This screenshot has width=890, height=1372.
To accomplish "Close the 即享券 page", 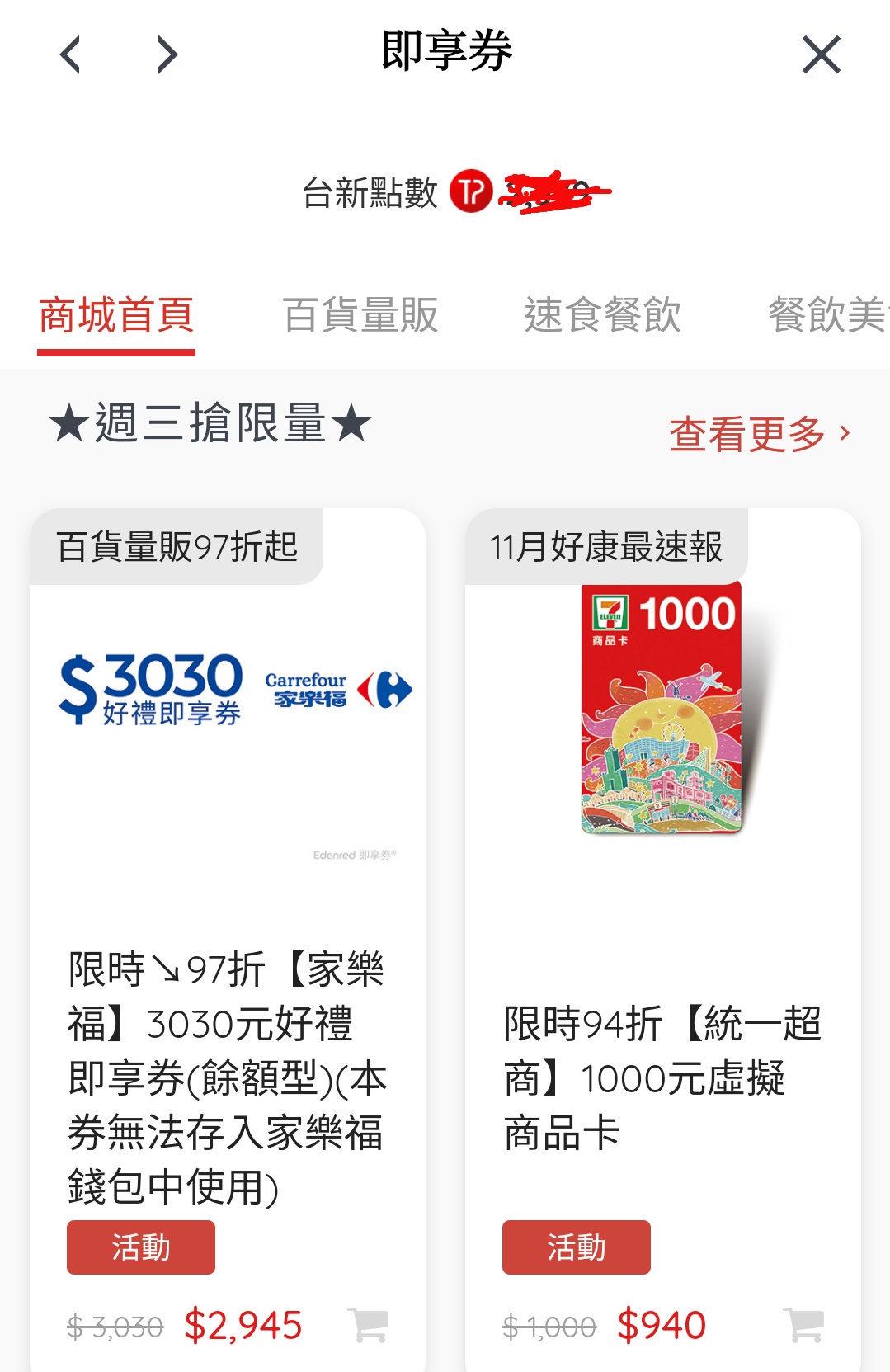I will pos(821,55).
